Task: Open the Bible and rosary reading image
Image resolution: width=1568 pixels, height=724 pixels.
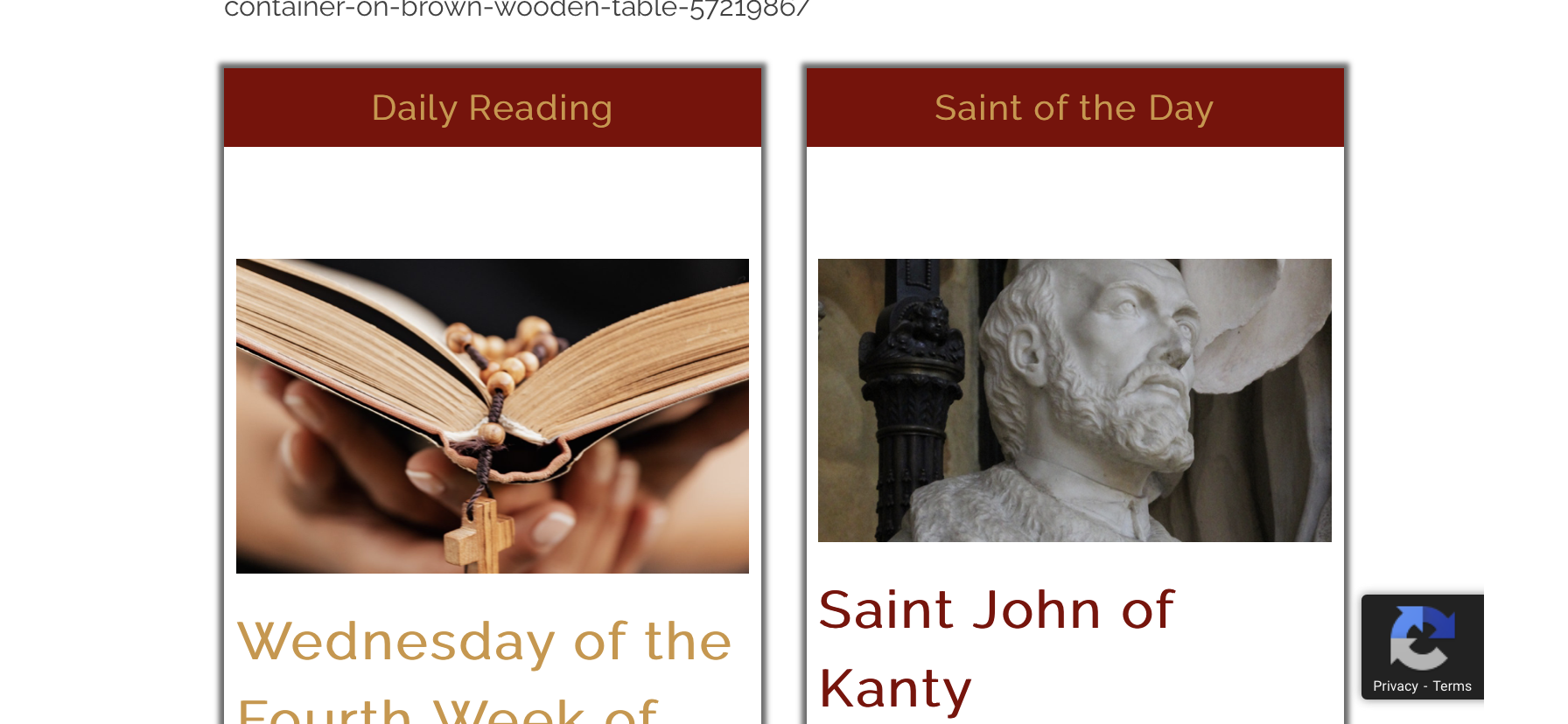Action: click(492, 416)
